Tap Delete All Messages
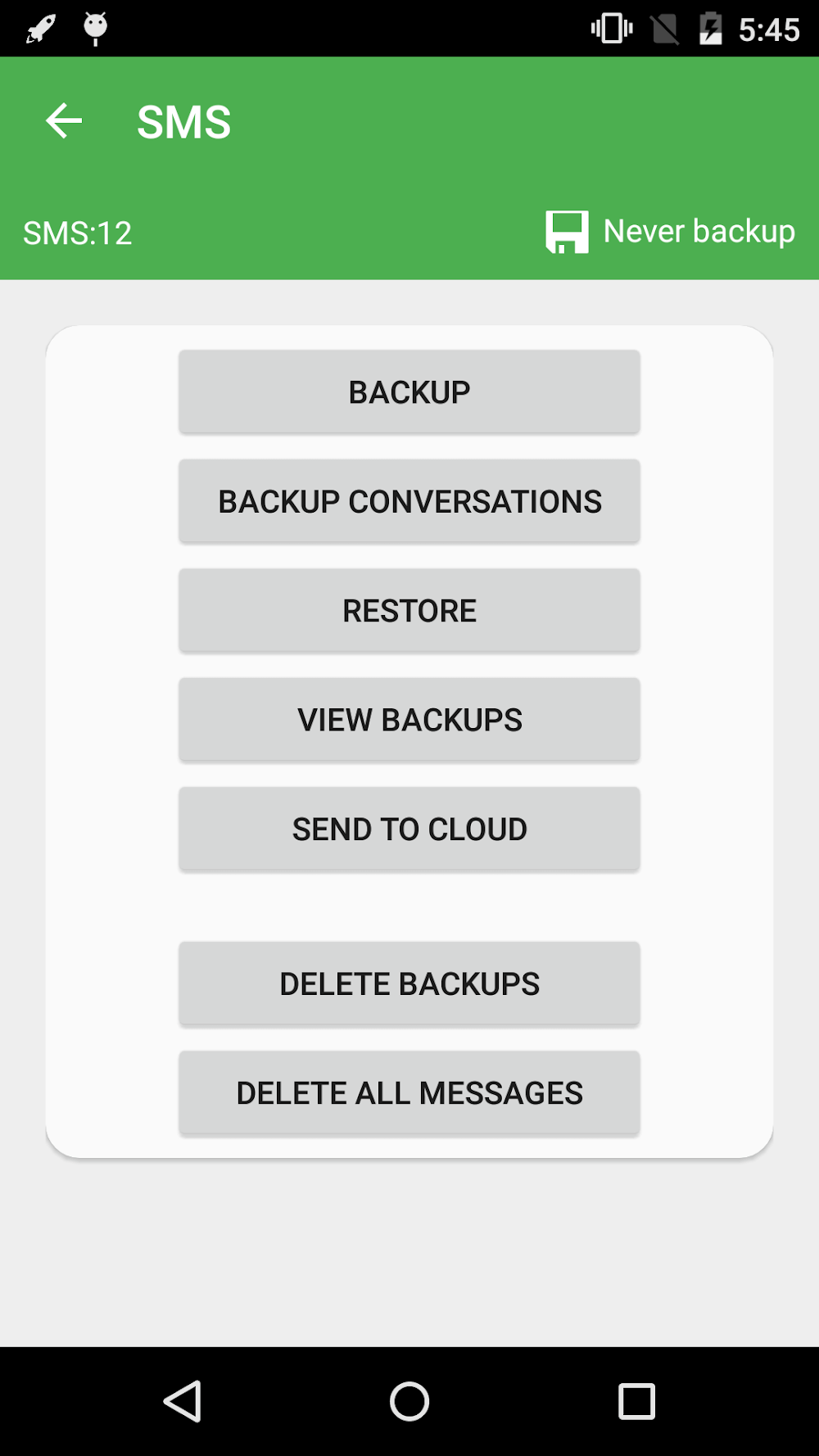The height and width of the screenshot is (1456, 819). coord(409,1093)
